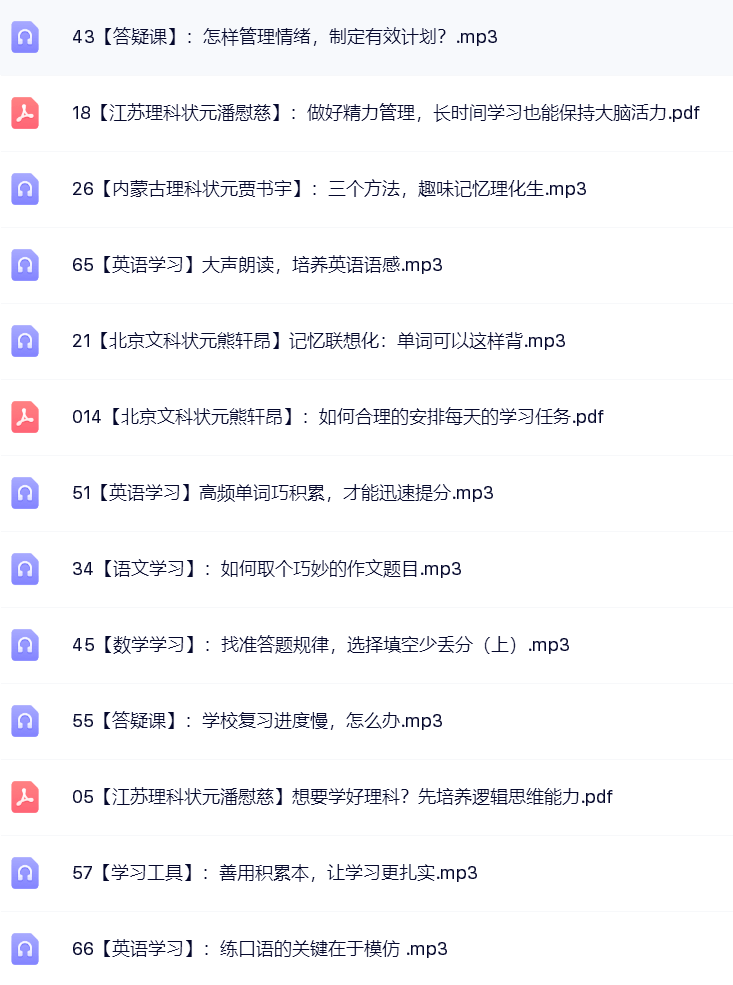The width and height of the screenshot is (733, 985).
Task: Play 51【英语学习】高频单词巧积累 audio
Action: point(282,493)
